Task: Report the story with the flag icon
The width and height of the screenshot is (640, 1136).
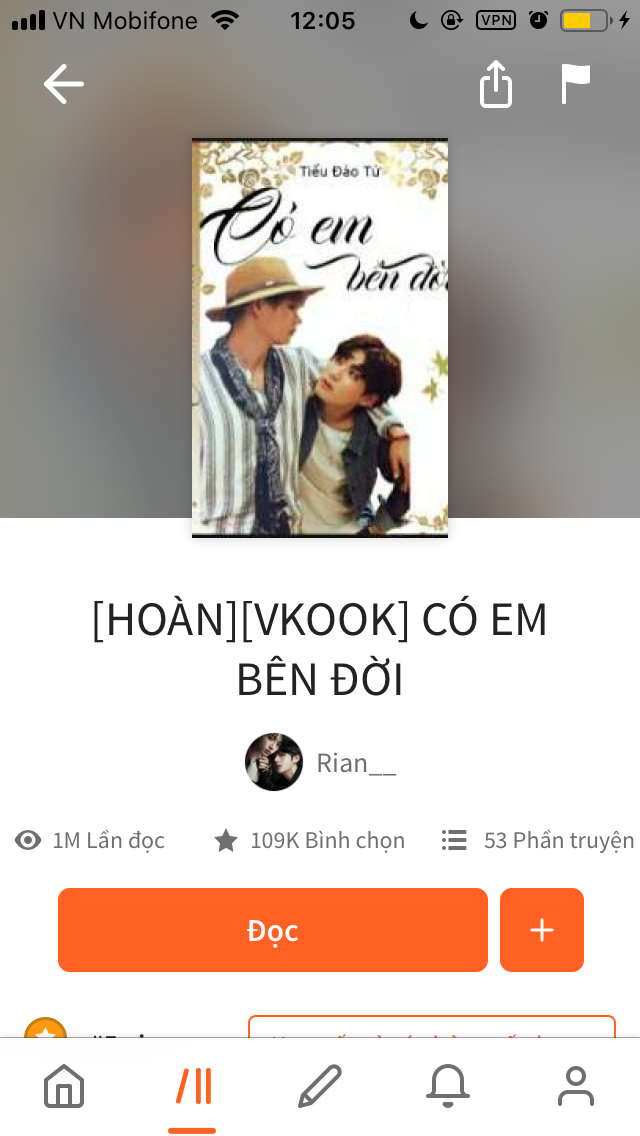Action: 575,85
